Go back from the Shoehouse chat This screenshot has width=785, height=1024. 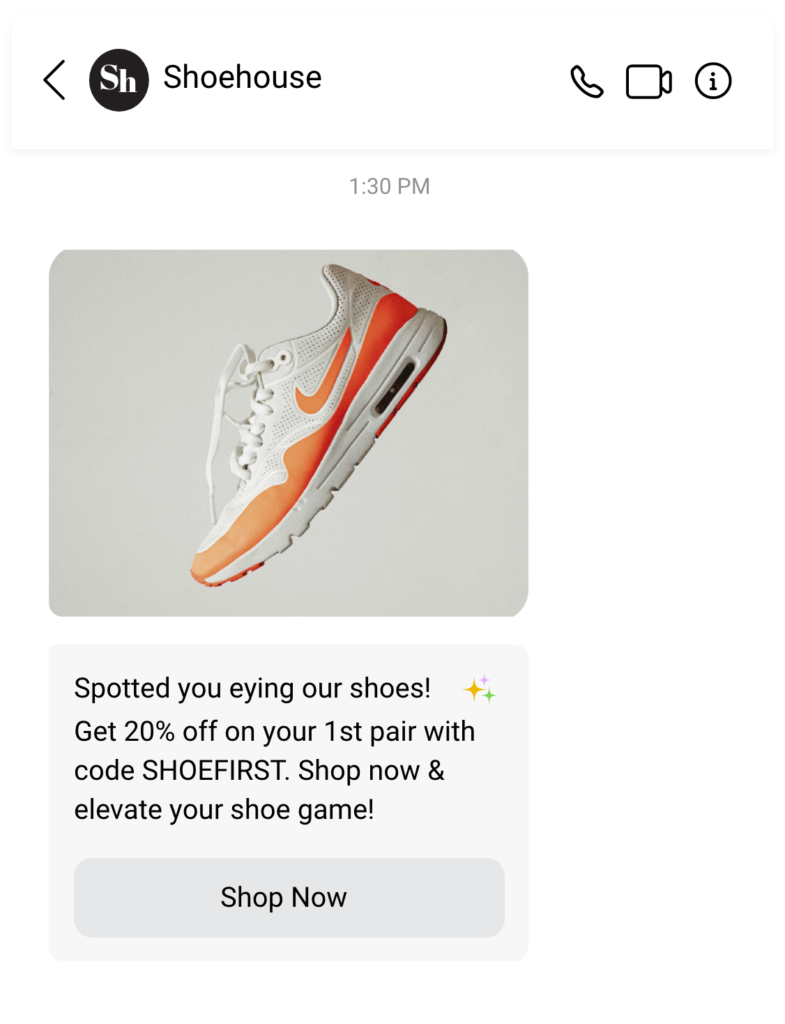(x=55, y=80)
